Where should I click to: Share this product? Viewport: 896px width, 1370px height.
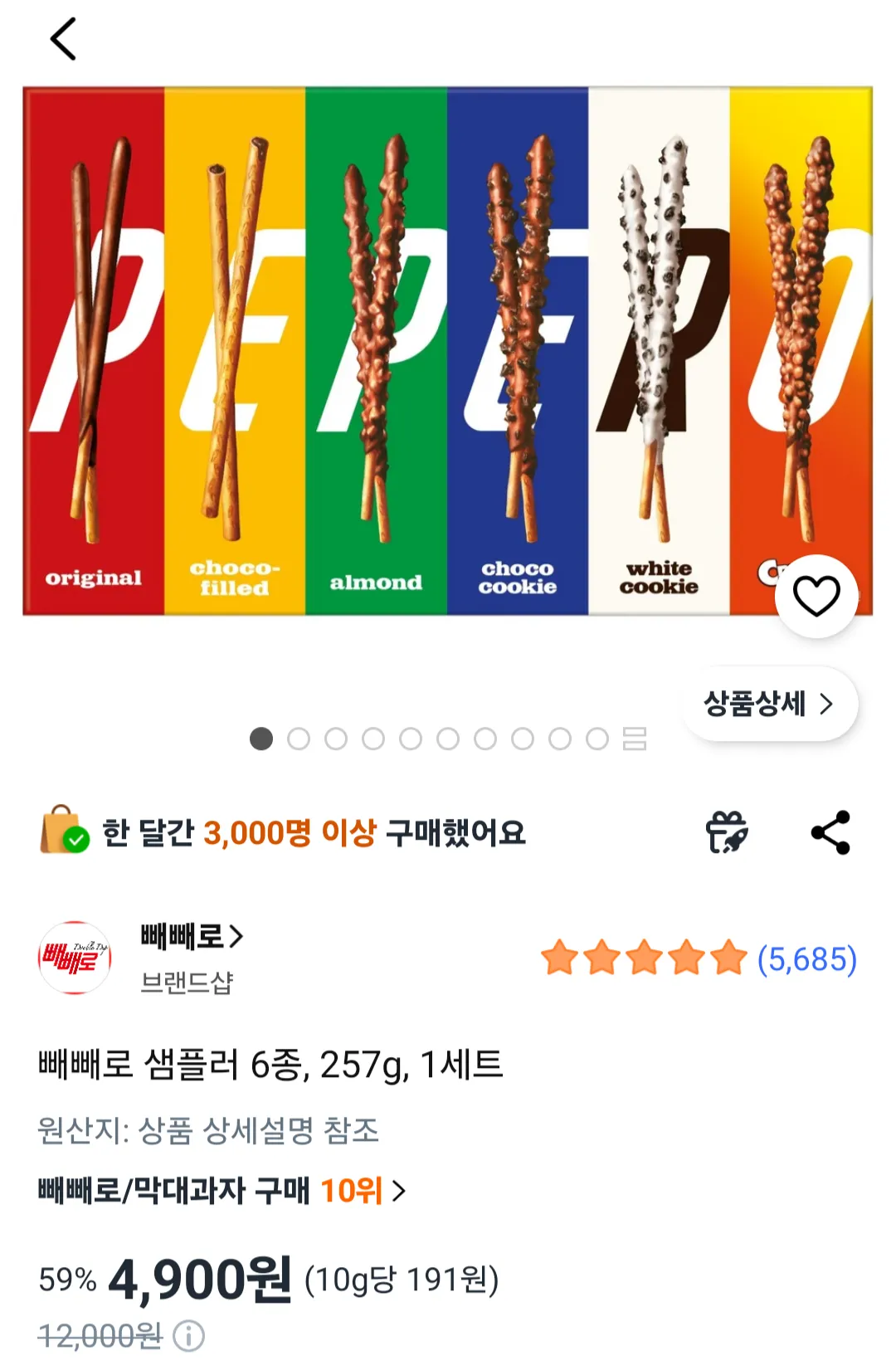tap(830, 832)
